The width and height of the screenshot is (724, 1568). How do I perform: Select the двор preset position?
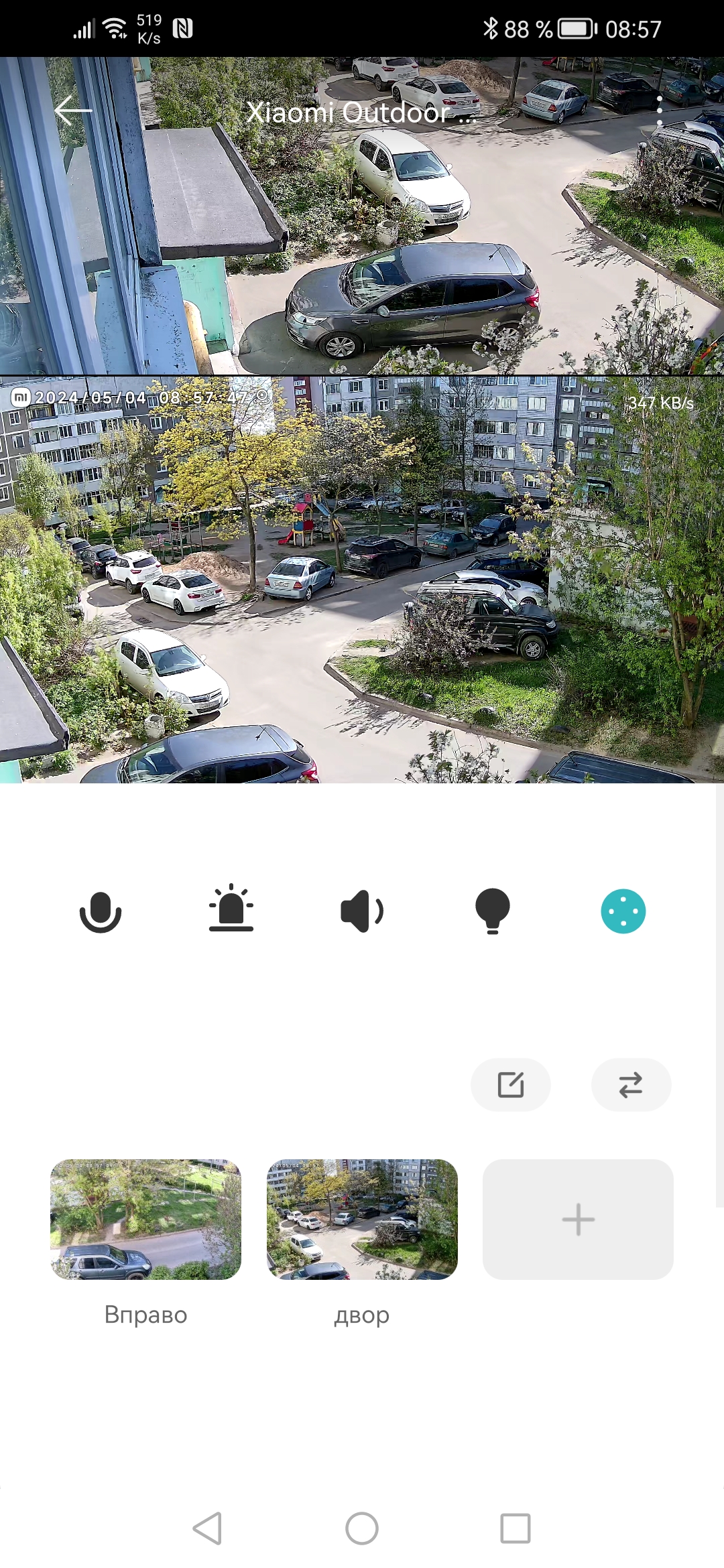click(362, 1220)
